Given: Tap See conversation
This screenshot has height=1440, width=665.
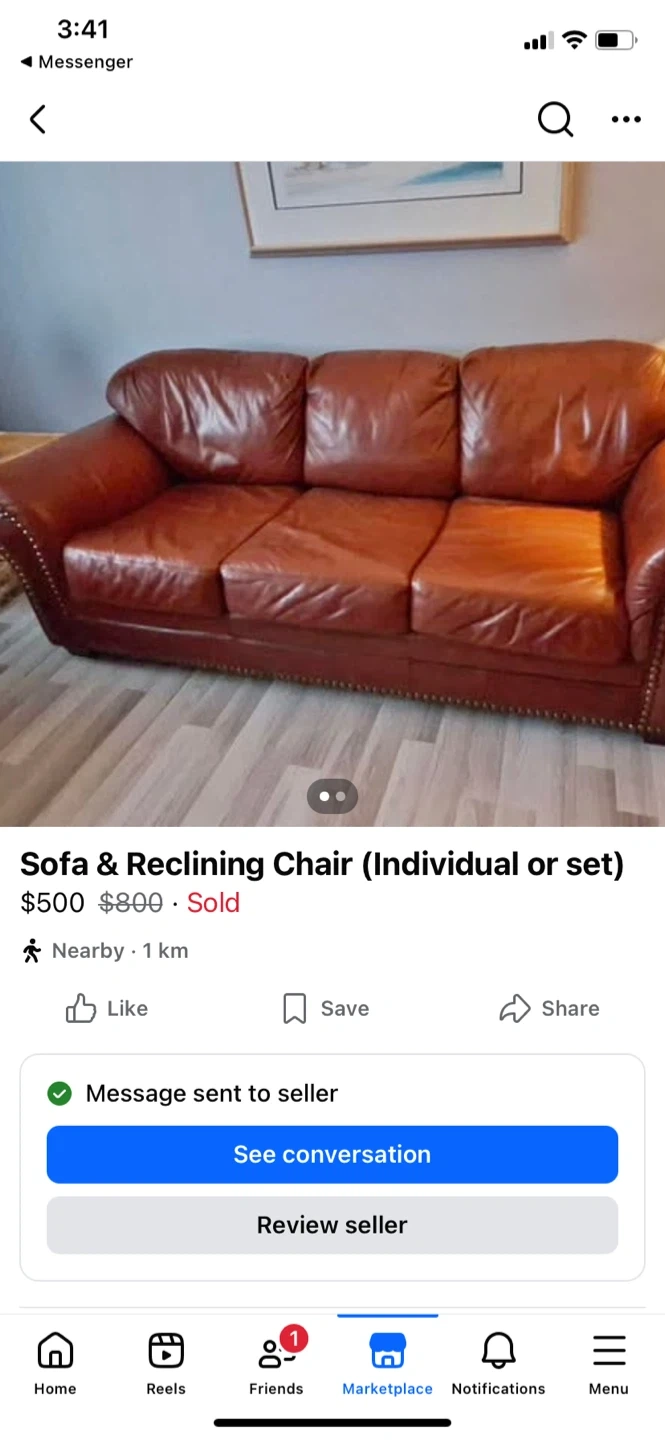Looking at the screenshot, I should click(x=332, y=1154).
